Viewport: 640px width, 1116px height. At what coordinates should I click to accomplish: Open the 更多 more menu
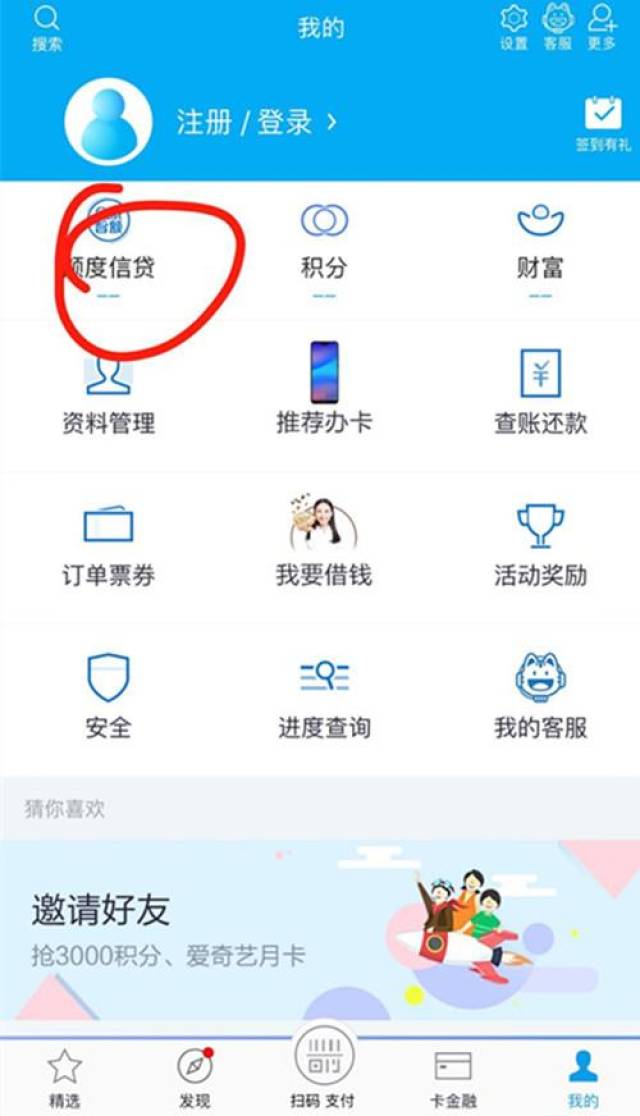coord(602,28)
